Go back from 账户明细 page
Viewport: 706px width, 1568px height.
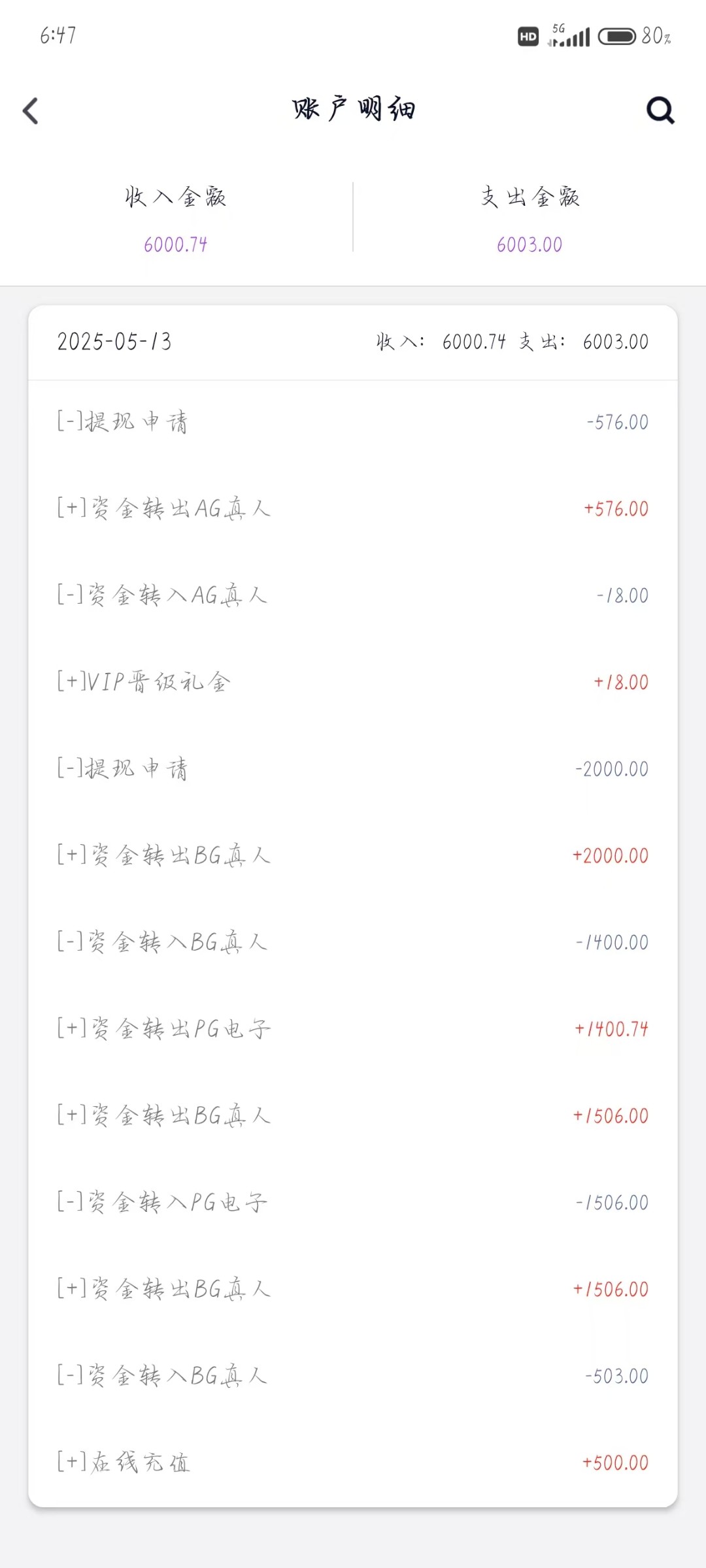pyautogui.click(x=31, y=110)
